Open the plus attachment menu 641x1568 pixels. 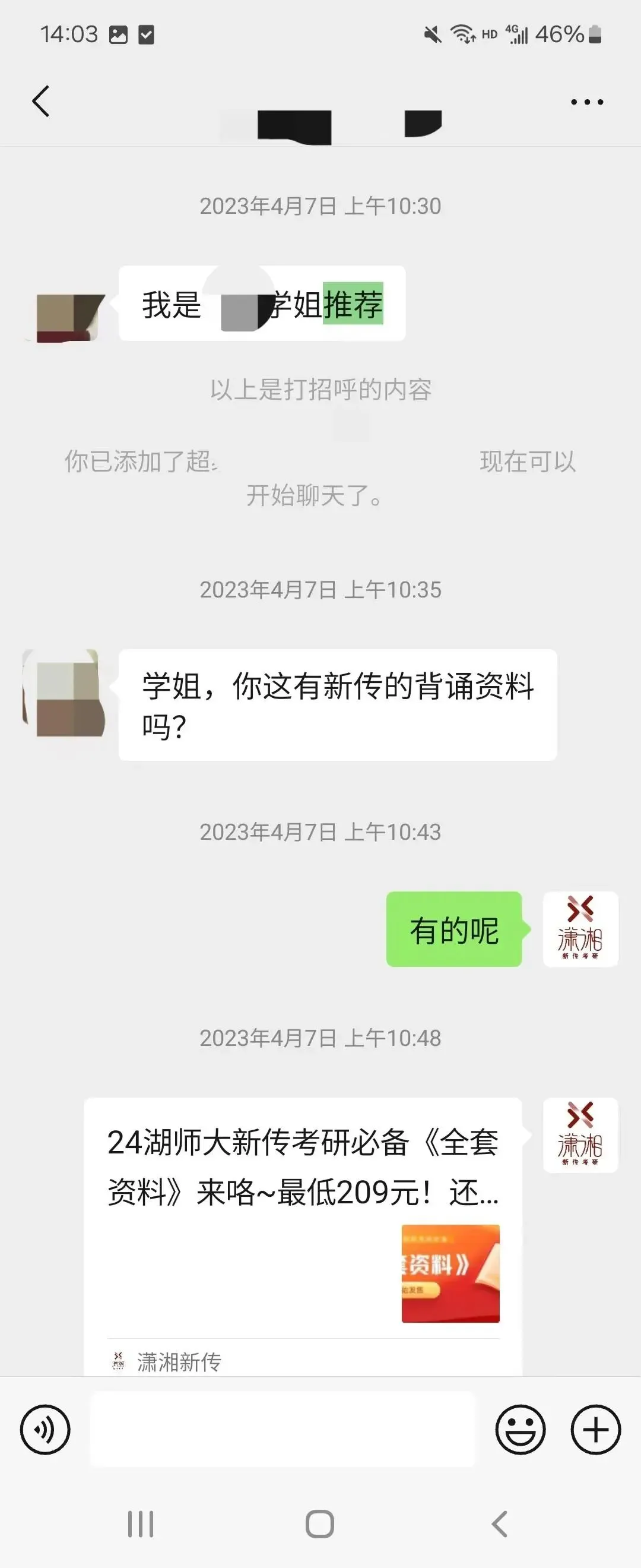[x=595, y=1429]
